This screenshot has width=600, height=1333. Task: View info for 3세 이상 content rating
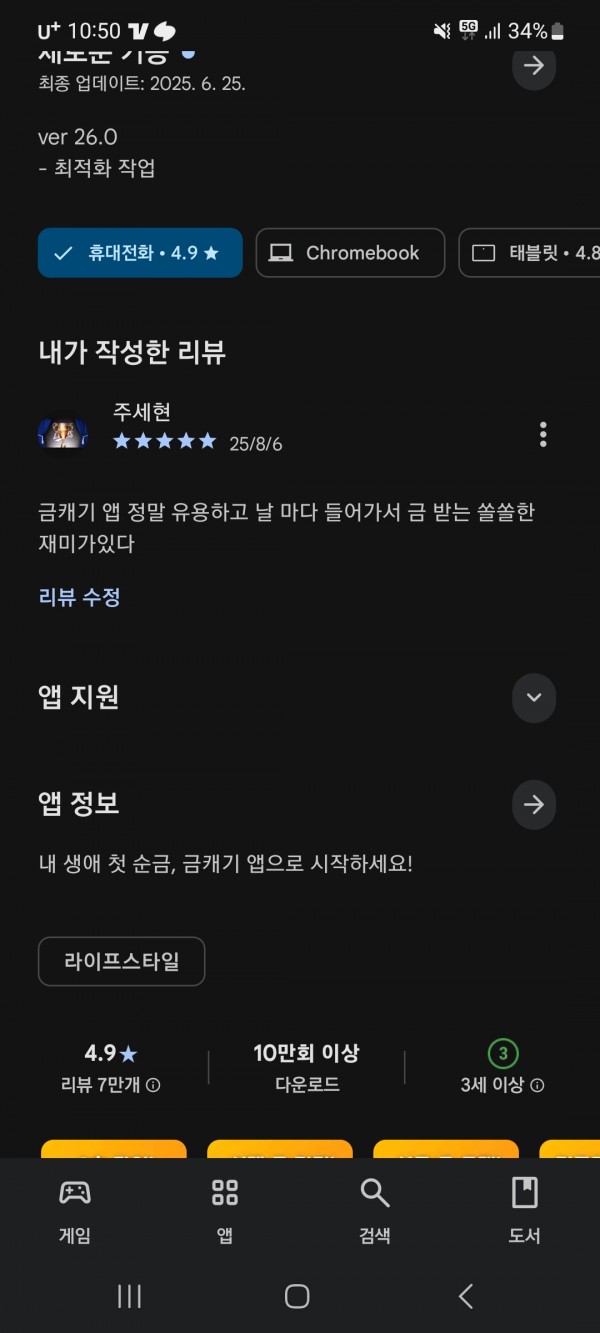[537, 1086]
